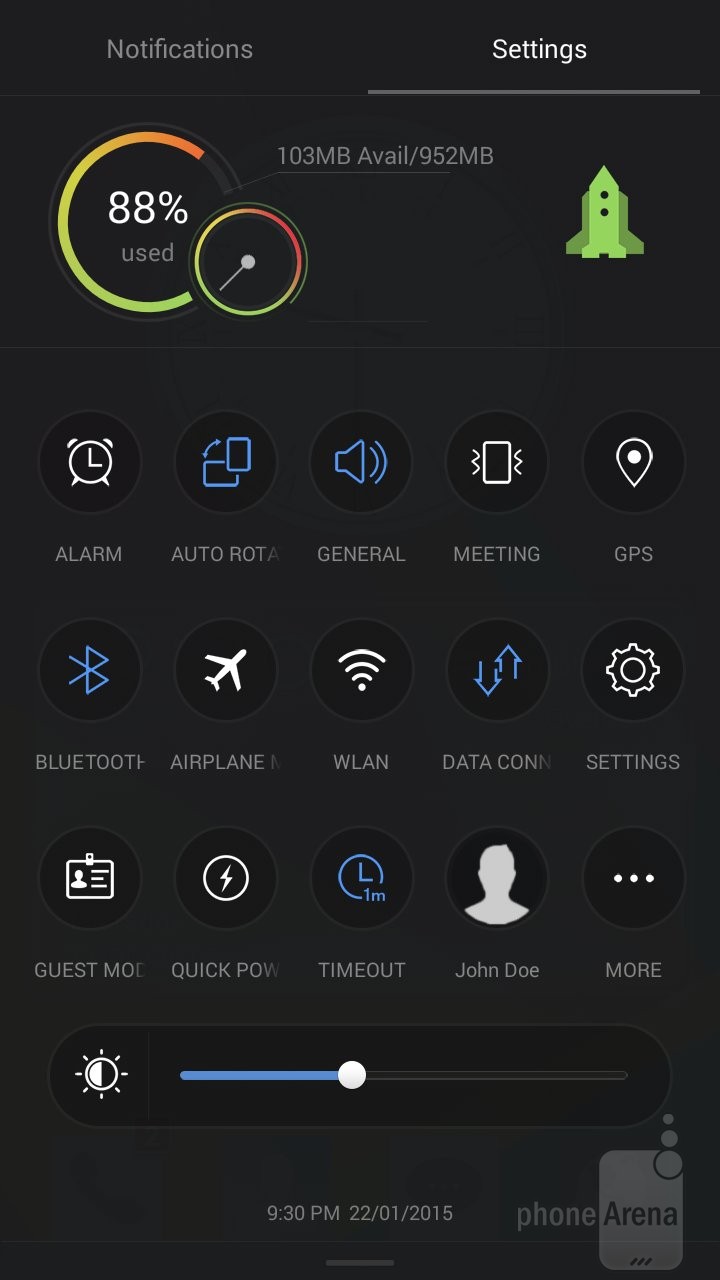Toggle WLAN Wi-Fi

[361, 670]
